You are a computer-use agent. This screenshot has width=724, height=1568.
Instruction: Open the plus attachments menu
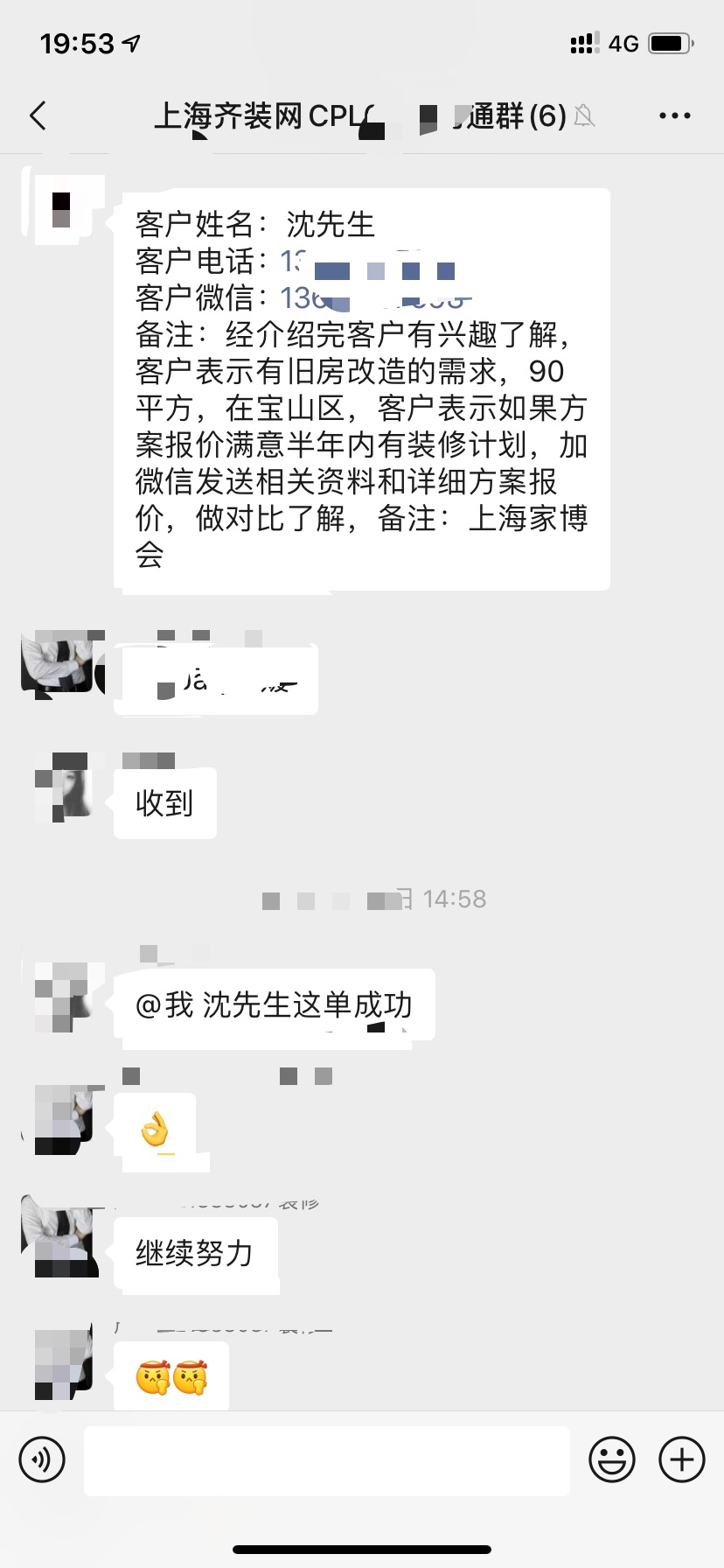point(681,1459)
